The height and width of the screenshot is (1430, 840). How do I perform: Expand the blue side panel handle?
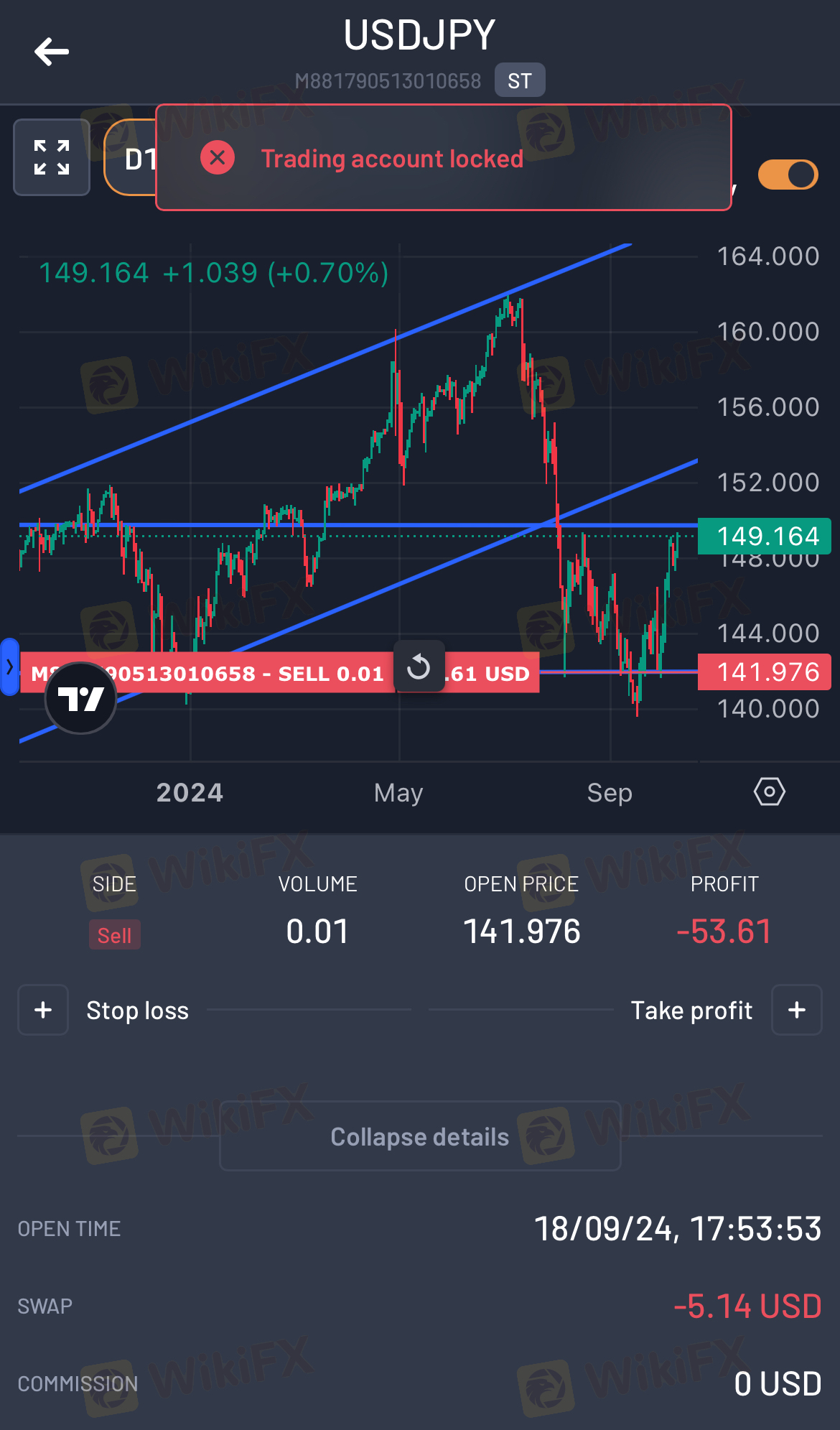click(x=9, y=667)
